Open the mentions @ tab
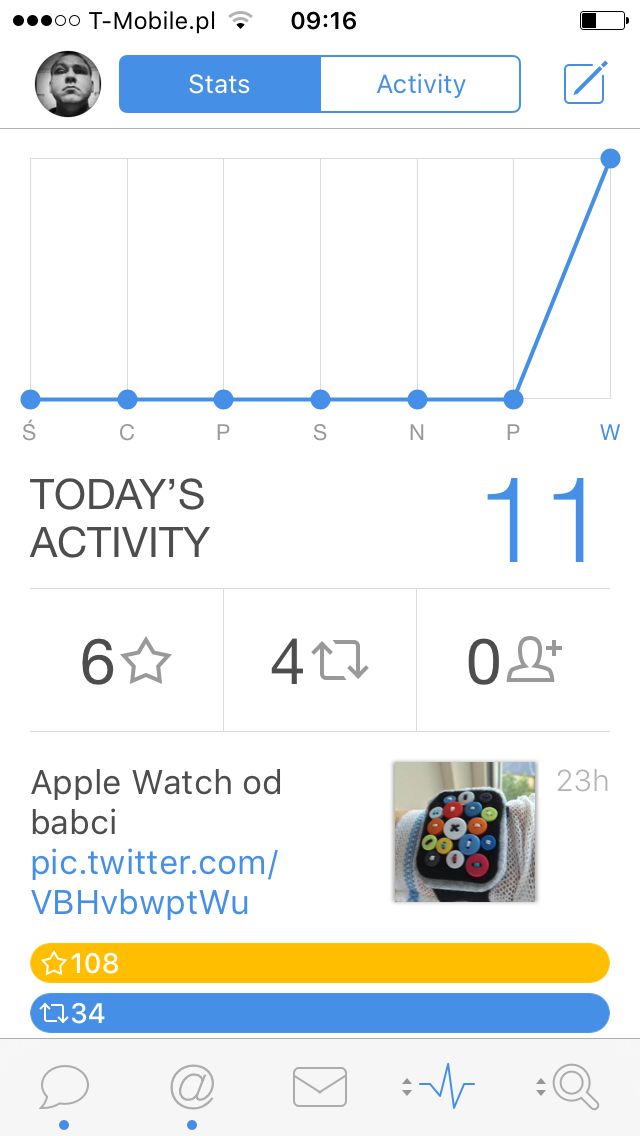This screenshot has width=640, height=1136. pos(192,1087)
